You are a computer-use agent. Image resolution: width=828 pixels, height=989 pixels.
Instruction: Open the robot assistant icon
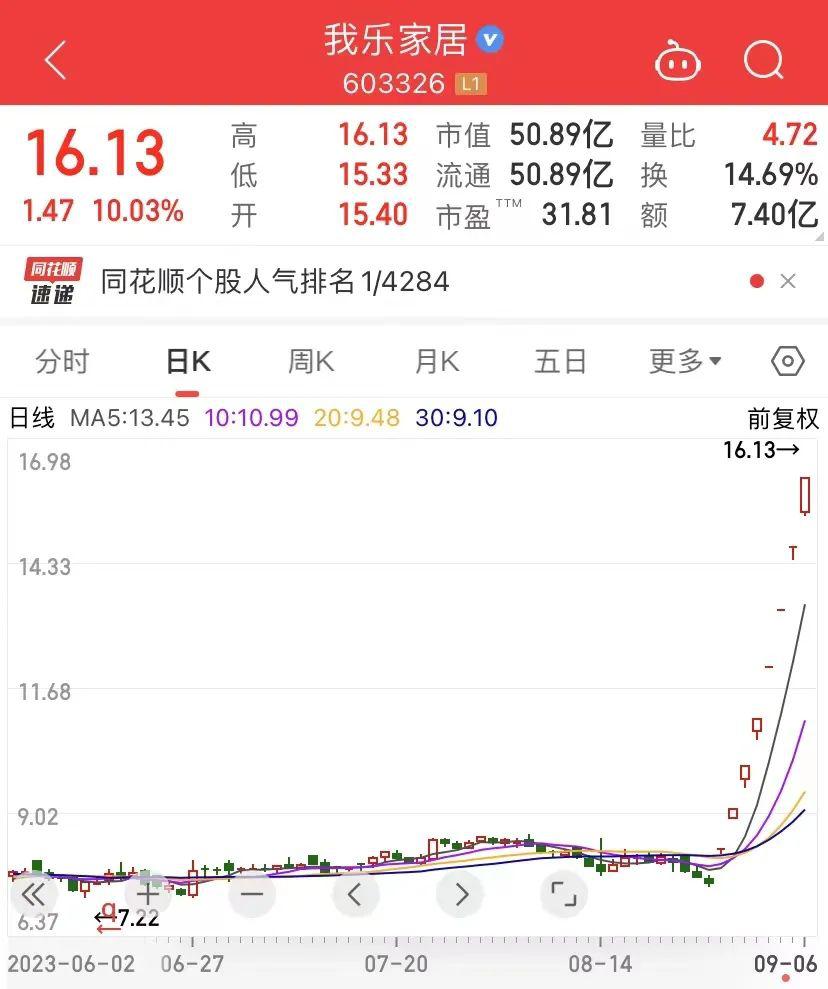(677, 62)
